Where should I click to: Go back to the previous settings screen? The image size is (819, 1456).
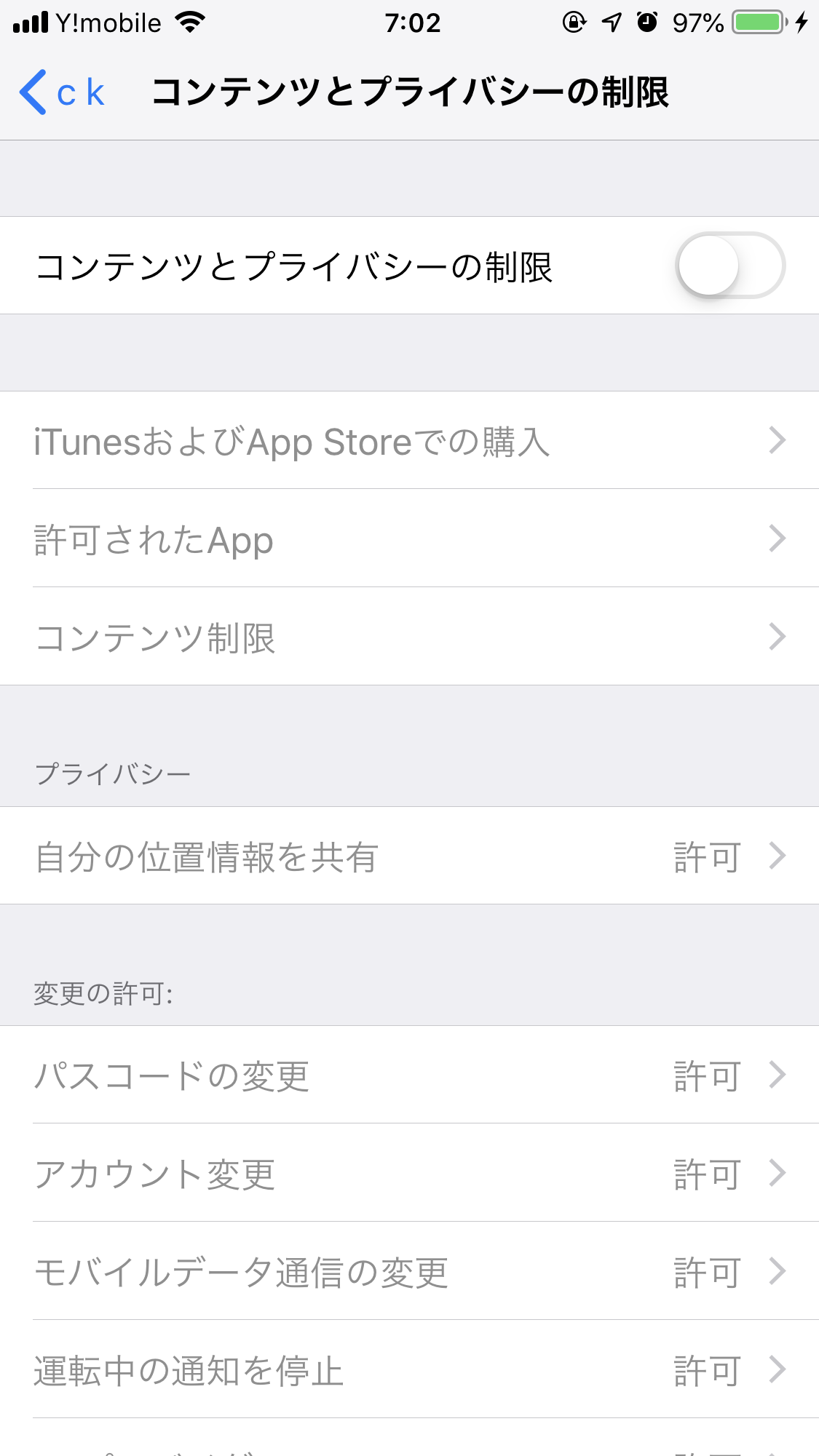pos(62,92)
